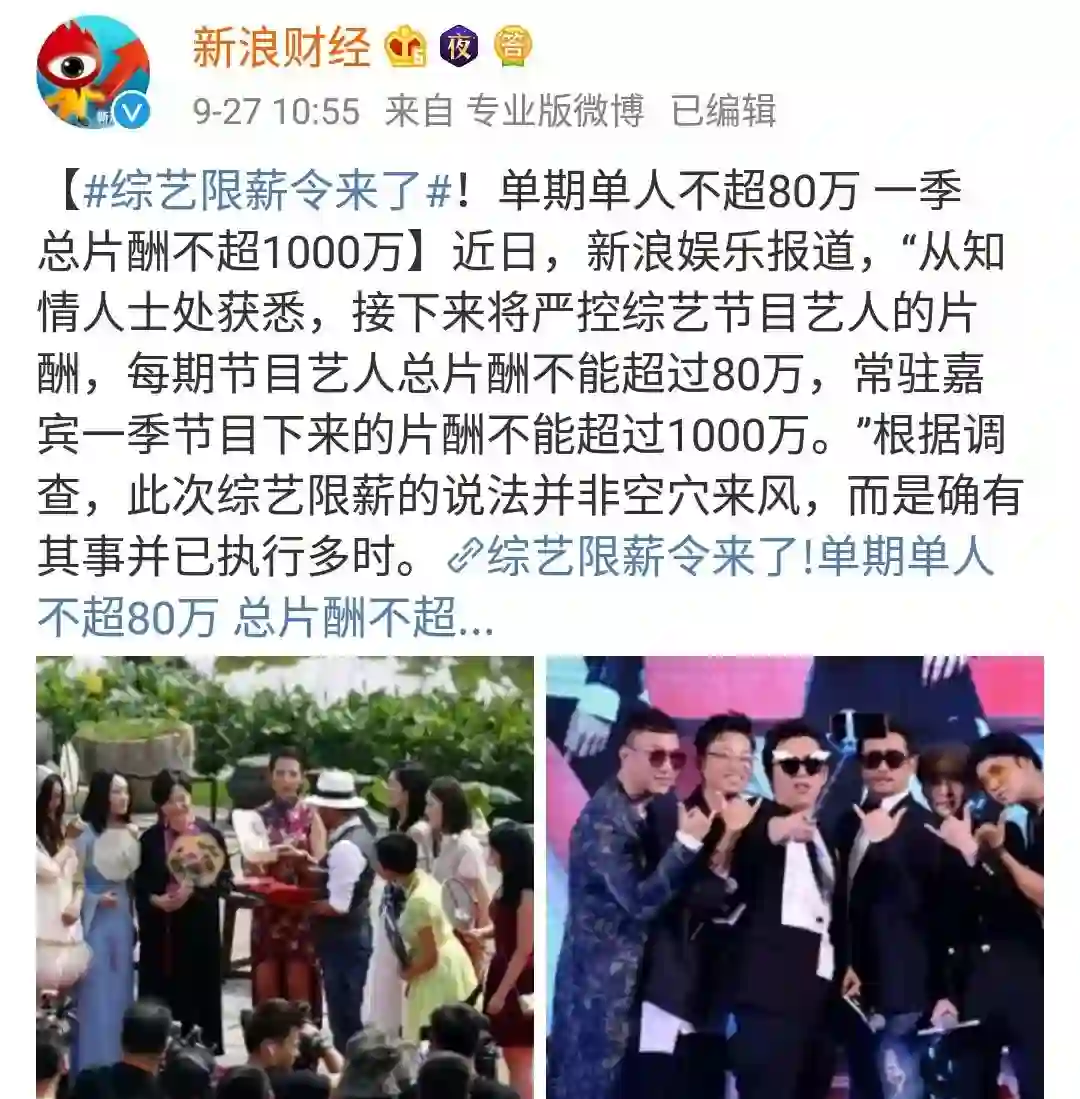Viewport: 1080px width, 1099px height.
Task: Open the 新浪财经 account name
Action: [x=281, y=47]
